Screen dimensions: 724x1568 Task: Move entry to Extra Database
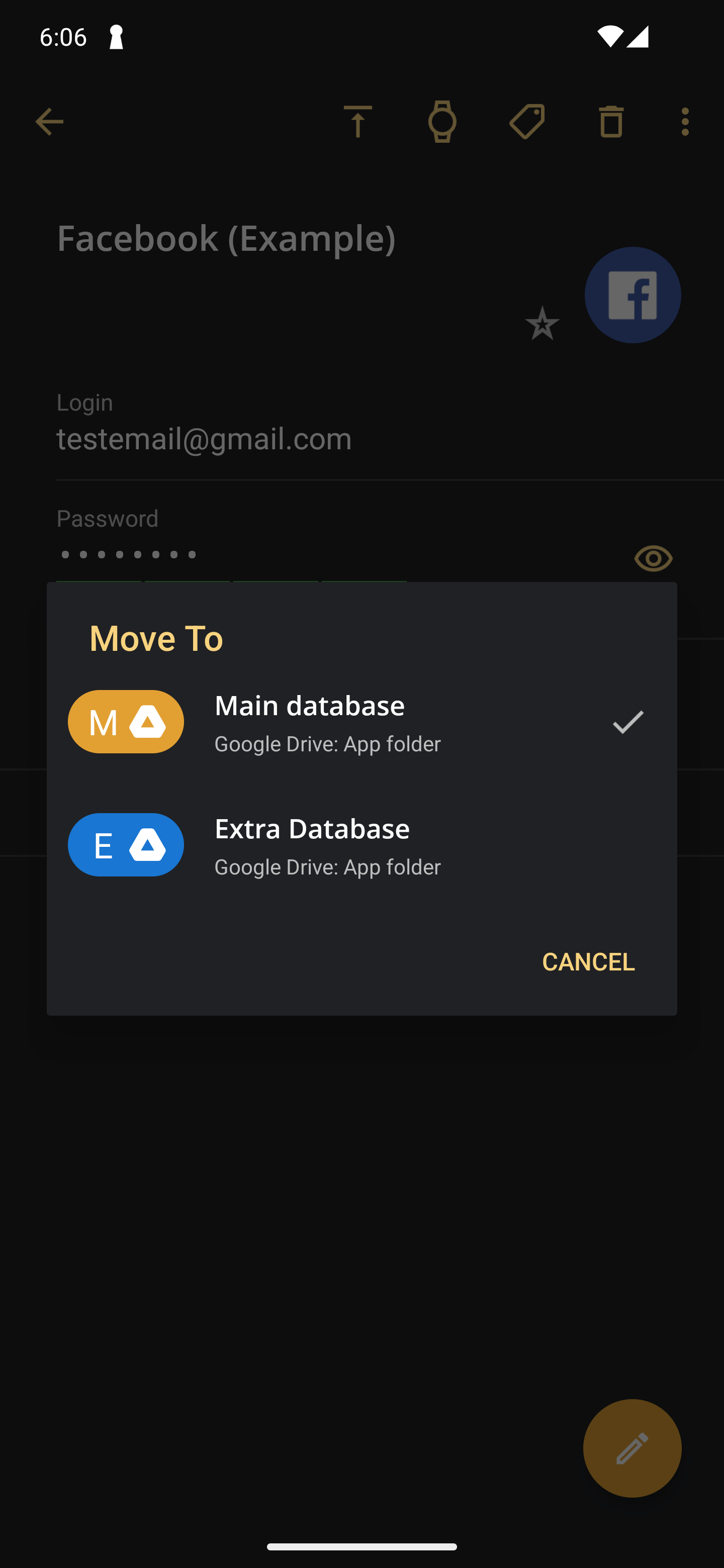tap(361, 845)
